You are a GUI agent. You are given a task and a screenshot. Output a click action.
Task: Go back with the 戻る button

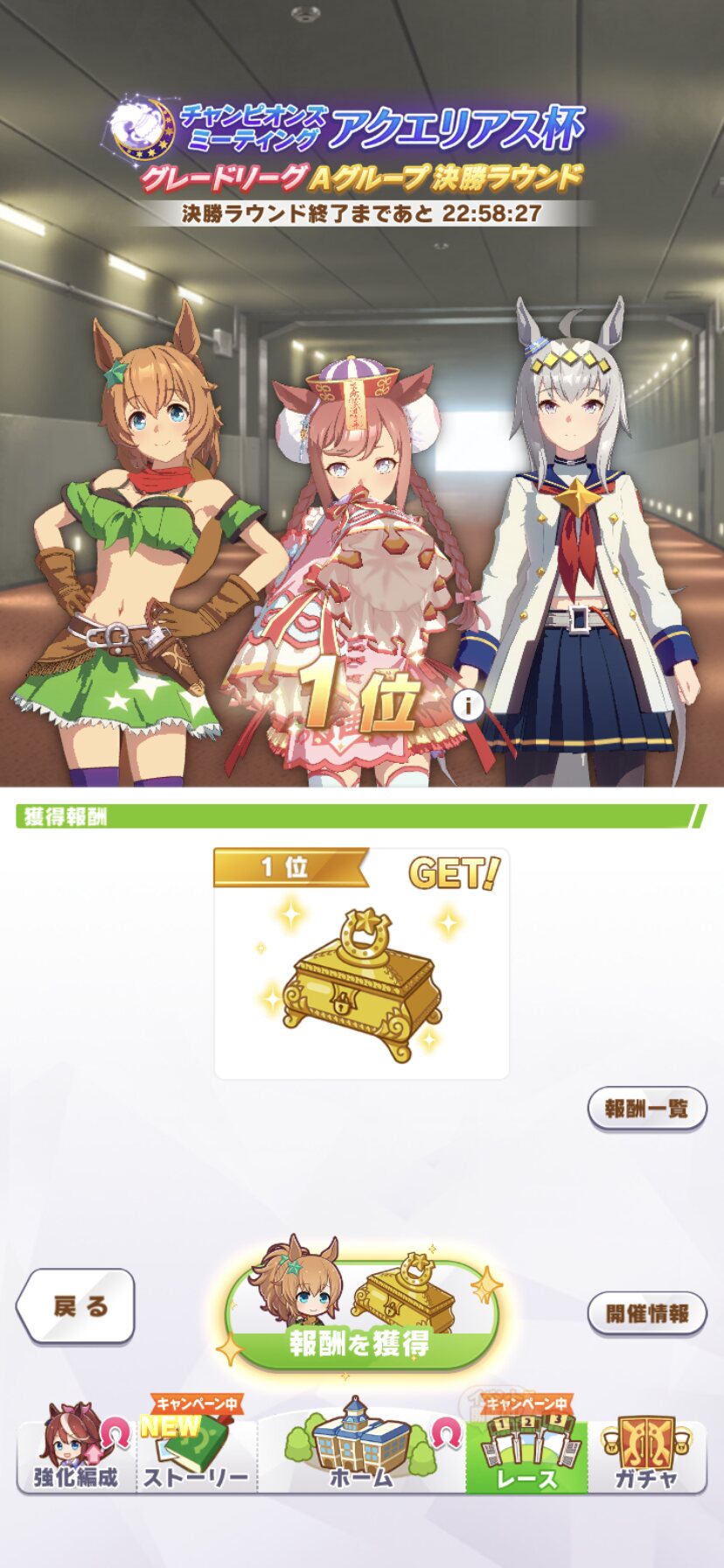pos(77,1306)
